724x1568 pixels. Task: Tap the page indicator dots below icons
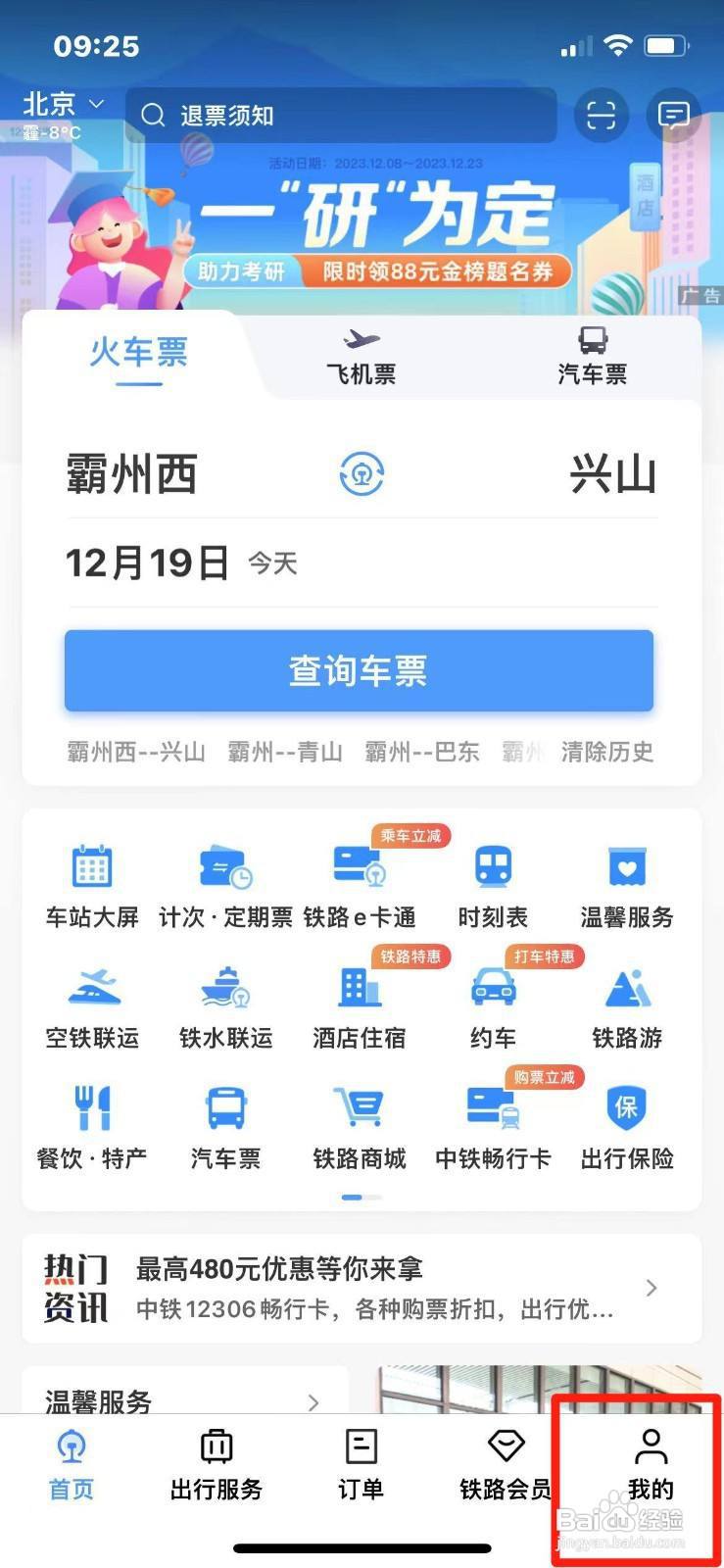[359, 1198]
